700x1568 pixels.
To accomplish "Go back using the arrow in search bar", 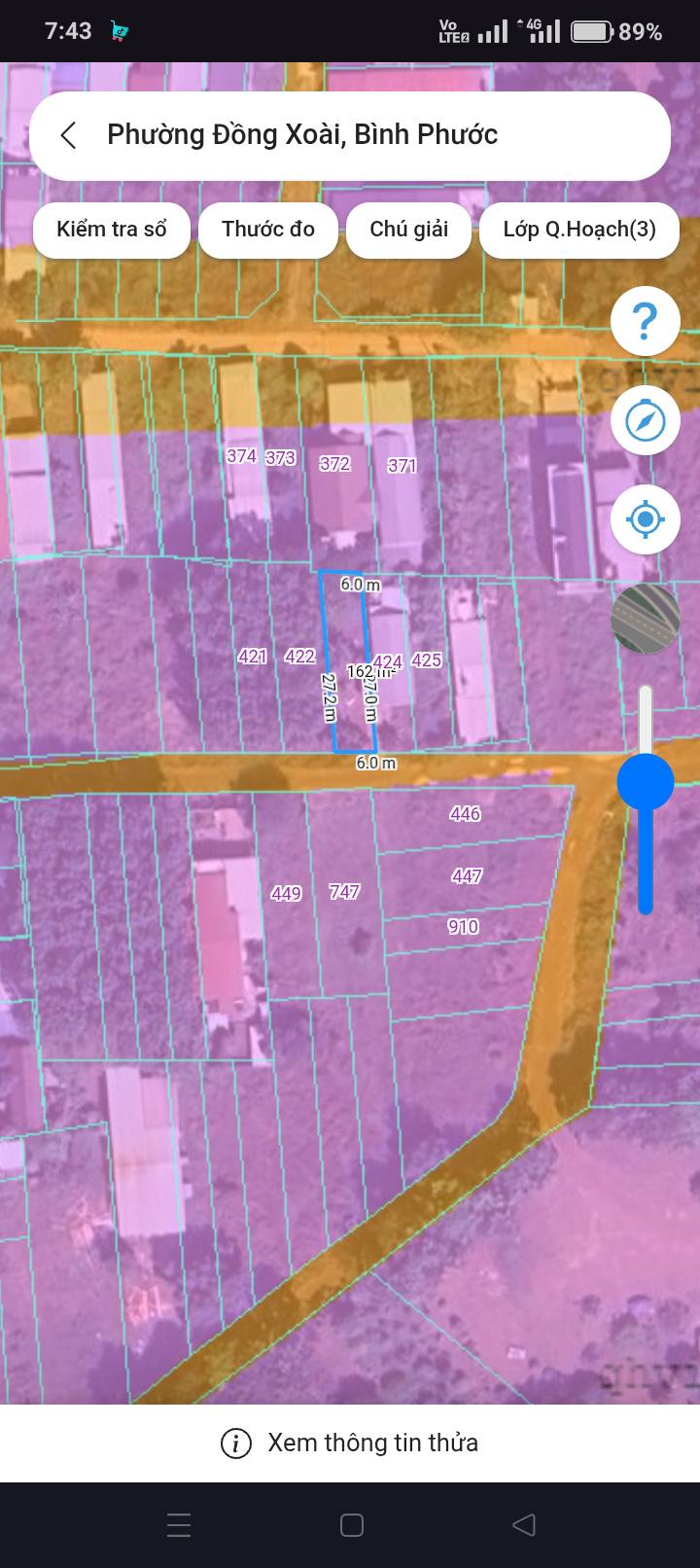I will [68, 135].
